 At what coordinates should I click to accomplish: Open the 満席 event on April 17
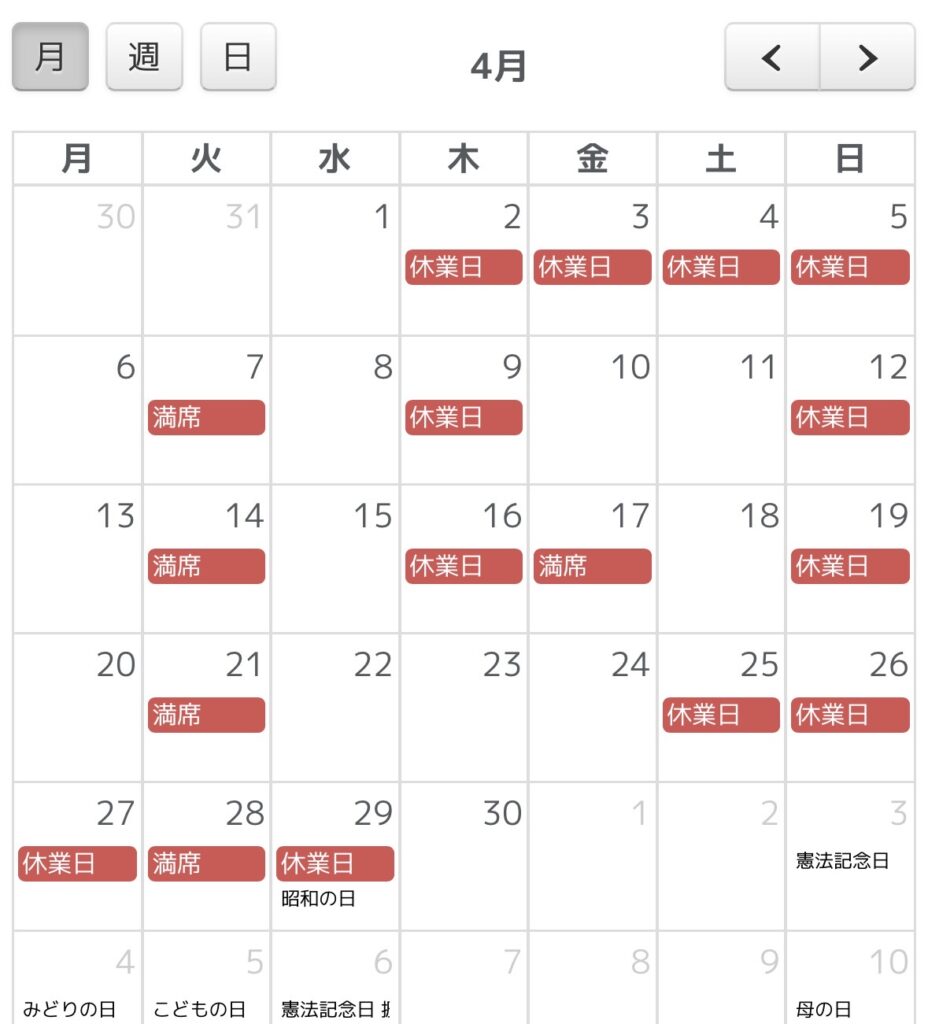592,566
